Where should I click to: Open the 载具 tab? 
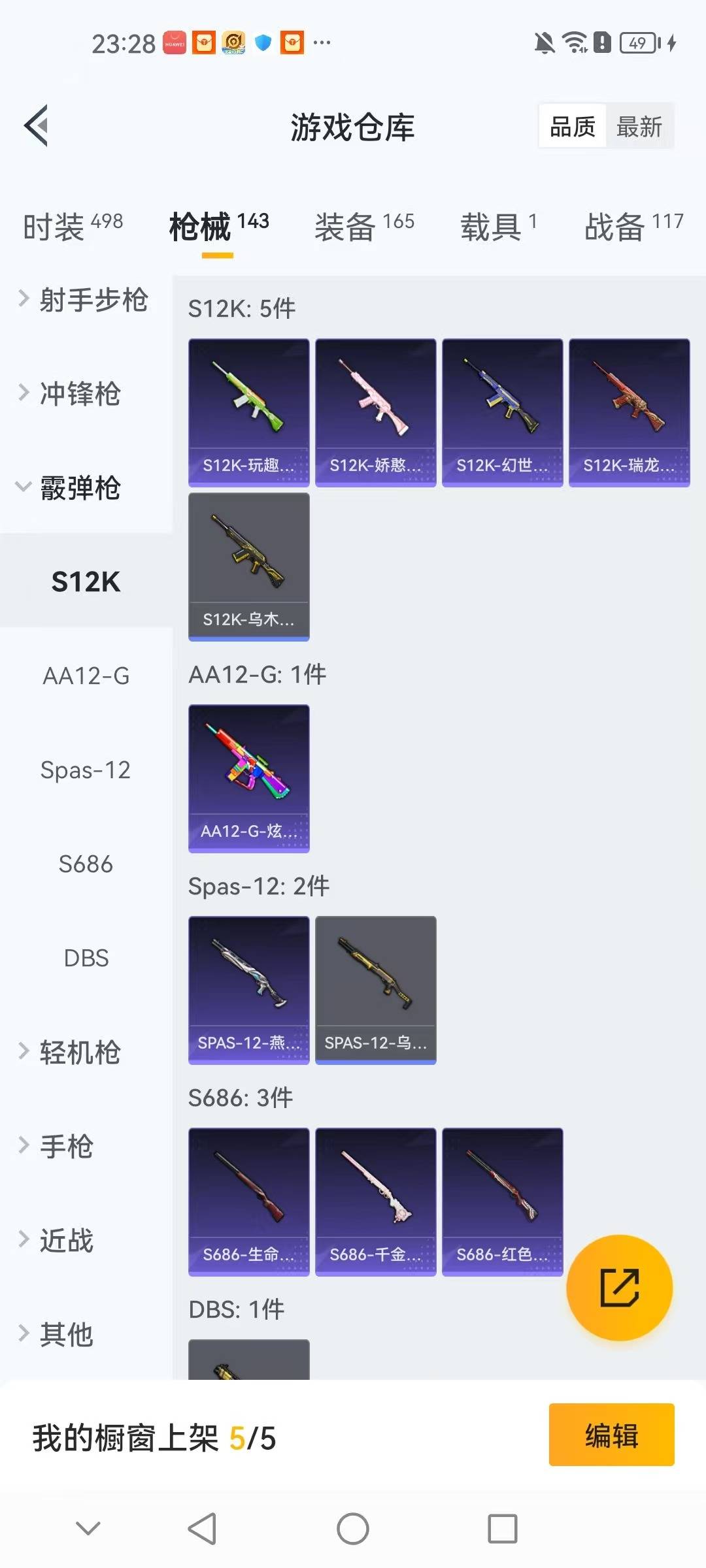click(498, 227)
